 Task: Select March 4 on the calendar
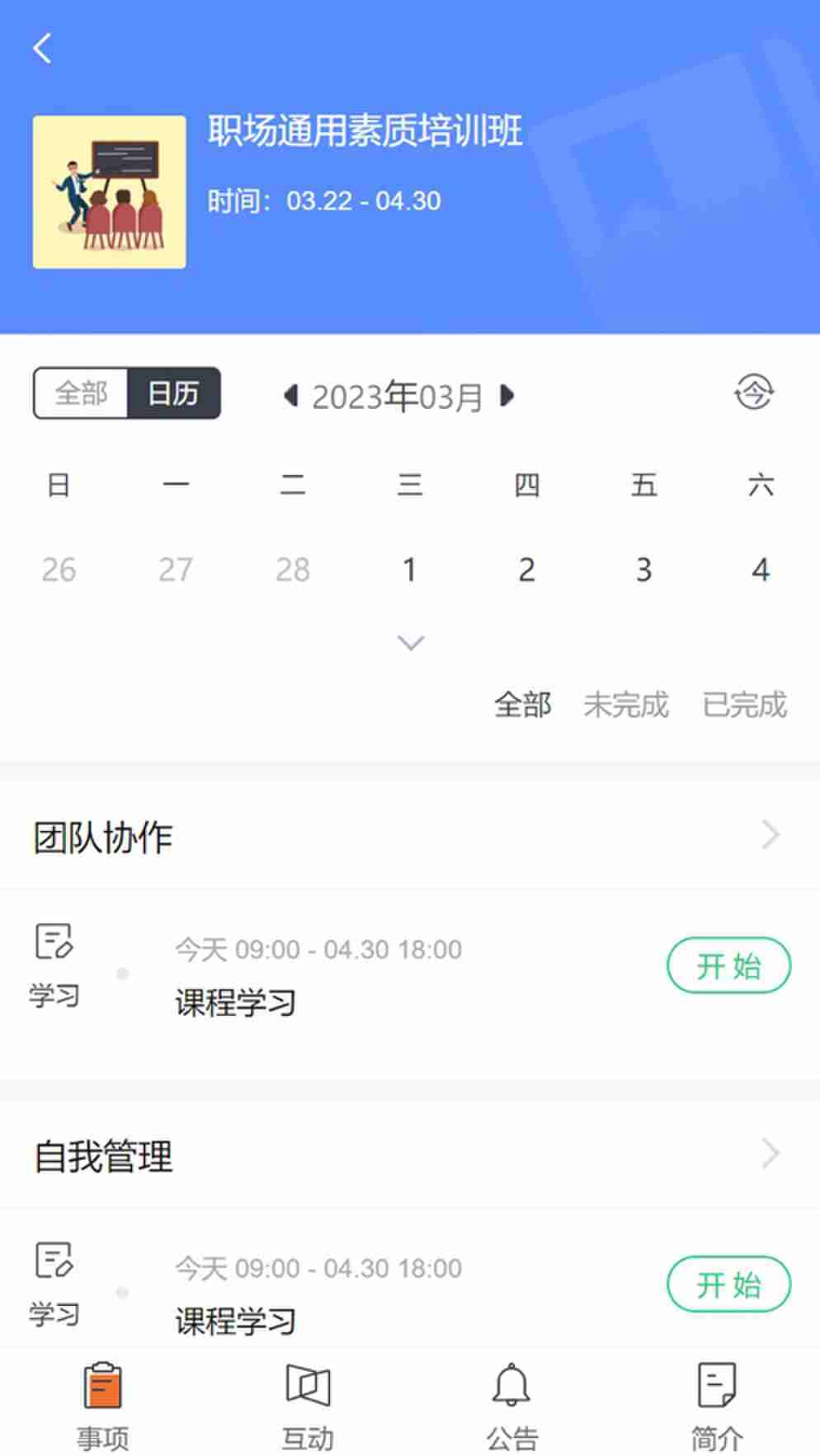(x=760, y=570)
